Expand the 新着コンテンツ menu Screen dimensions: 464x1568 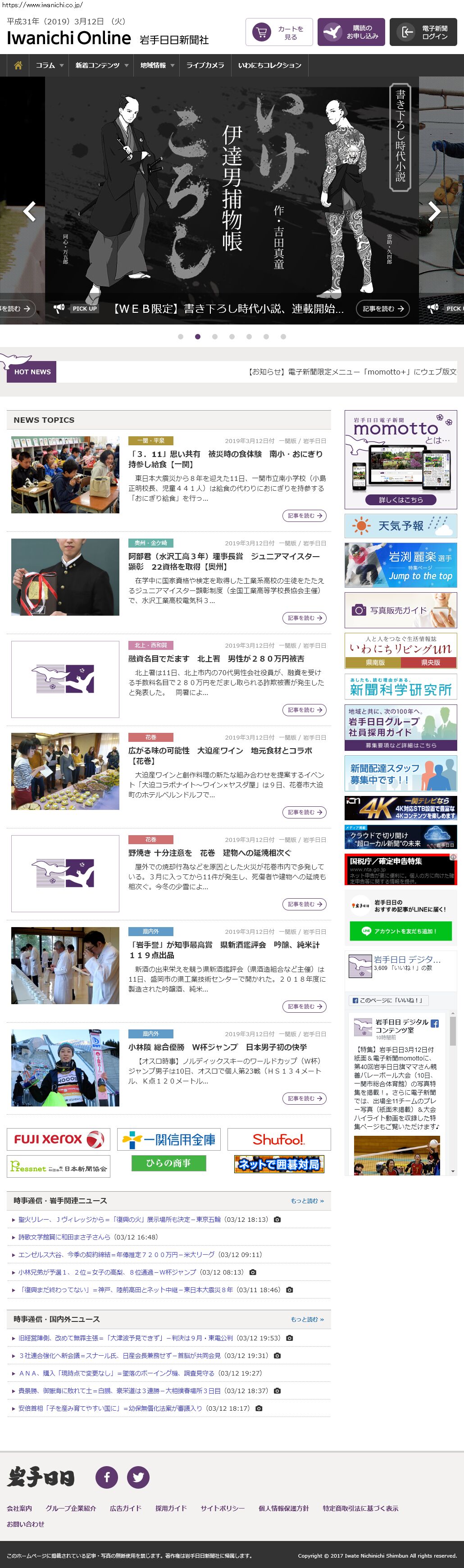point(101,65)
